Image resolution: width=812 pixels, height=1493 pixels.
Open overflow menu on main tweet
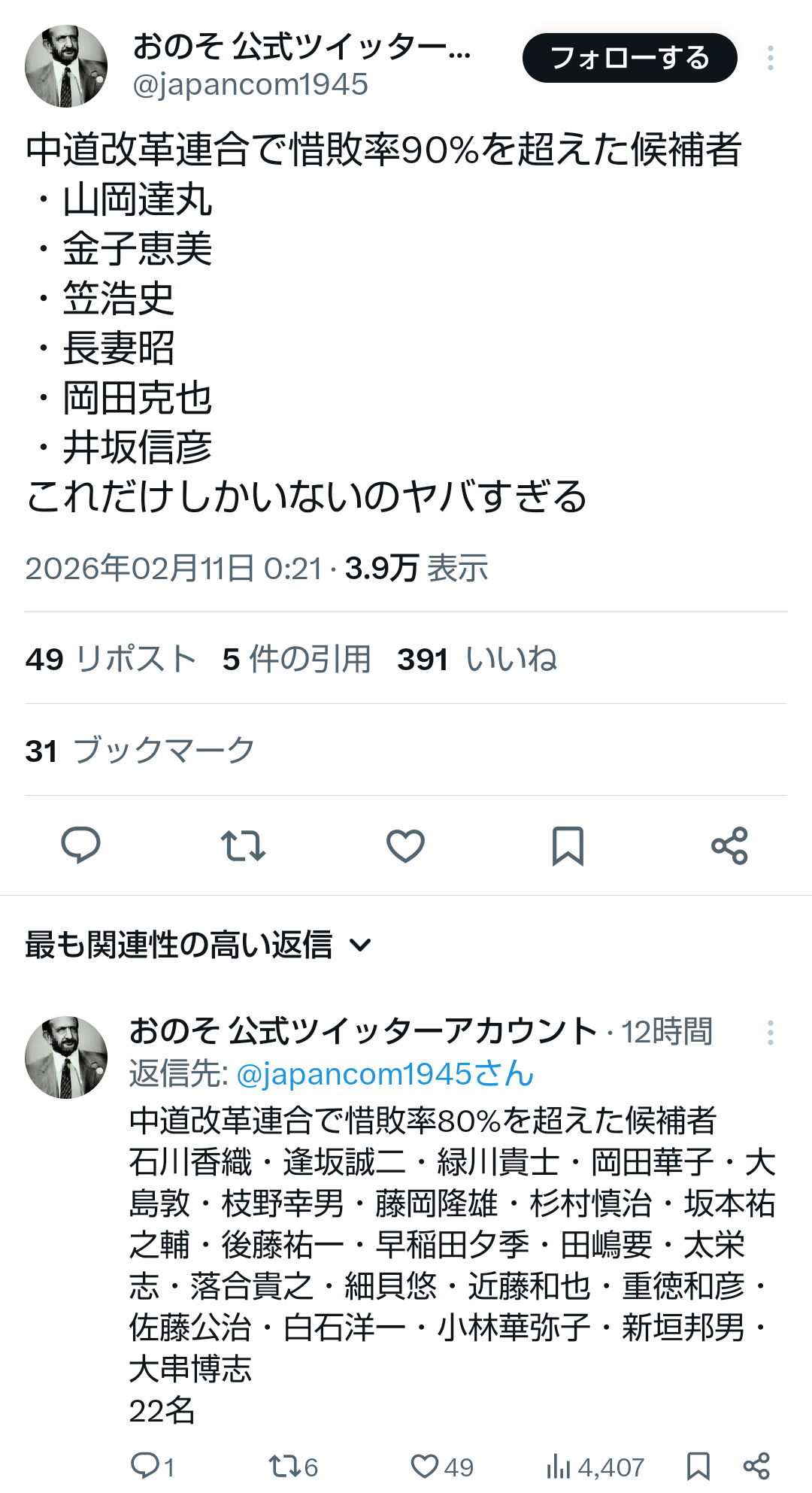pos(771,58)
